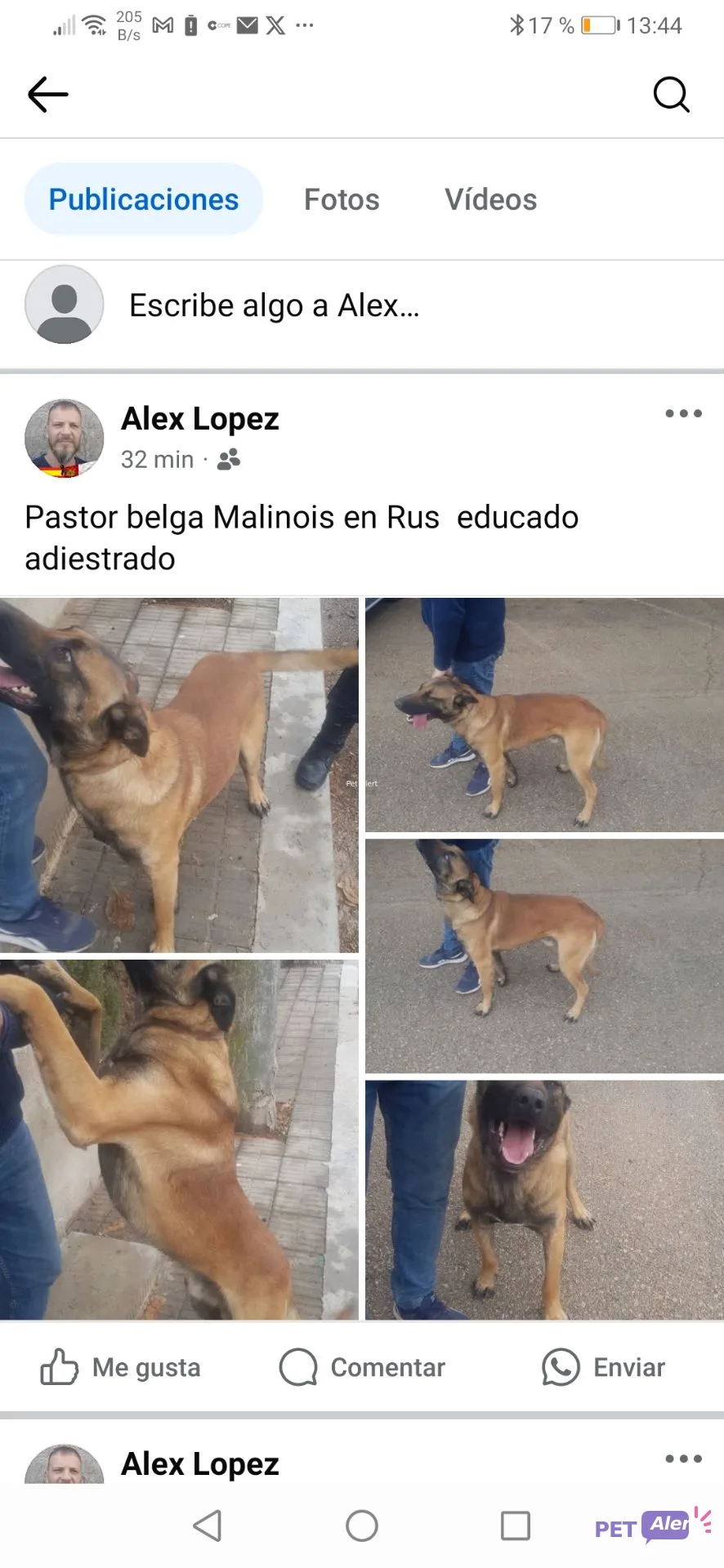The height and width of the screenshot is (1568, 724).
Task: Switch to the Vídeos tab
Action: (490, 198)
